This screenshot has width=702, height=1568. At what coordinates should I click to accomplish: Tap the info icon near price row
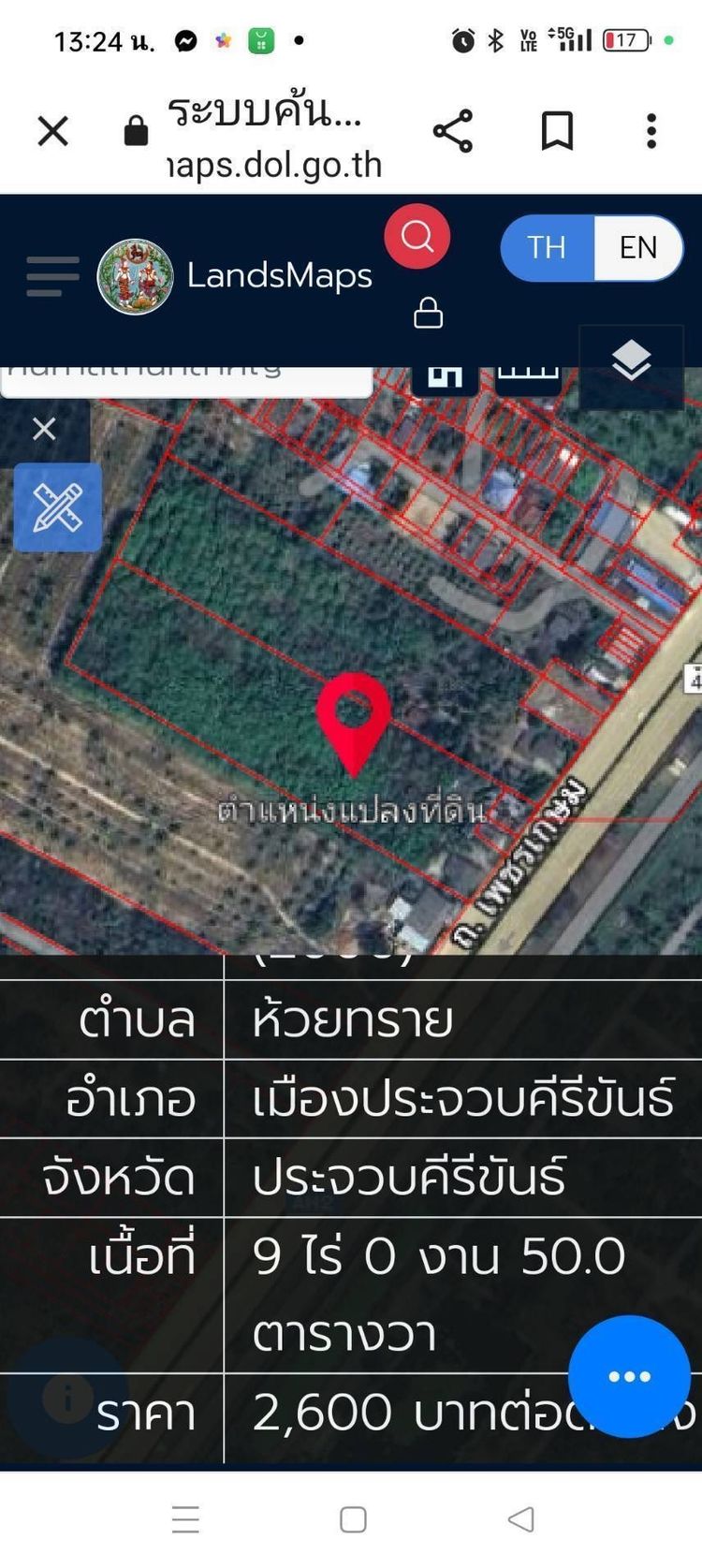(x=67, y=1397)
